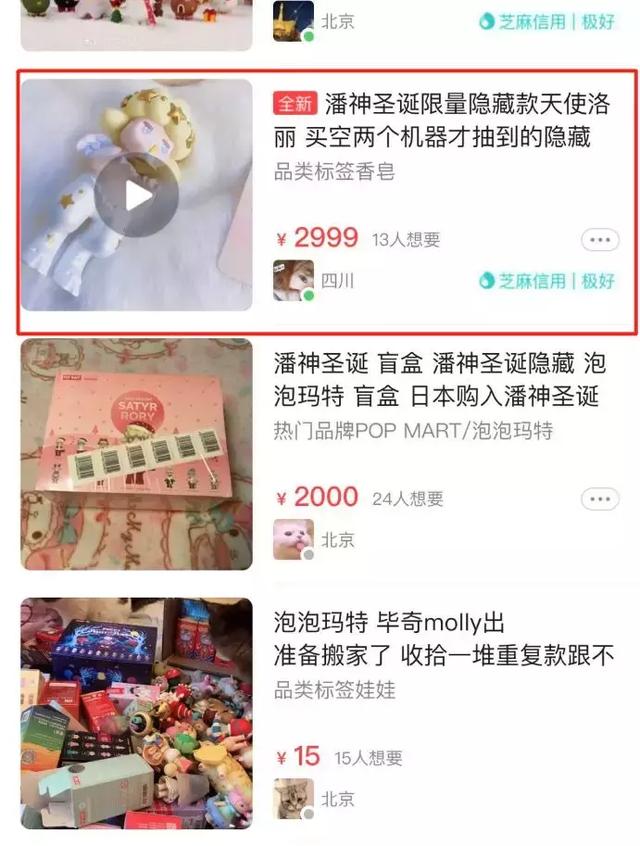View the seller avatar under the ¥15 price
The width and height of the screenshot is (640, 846).
tap(293, 798)
